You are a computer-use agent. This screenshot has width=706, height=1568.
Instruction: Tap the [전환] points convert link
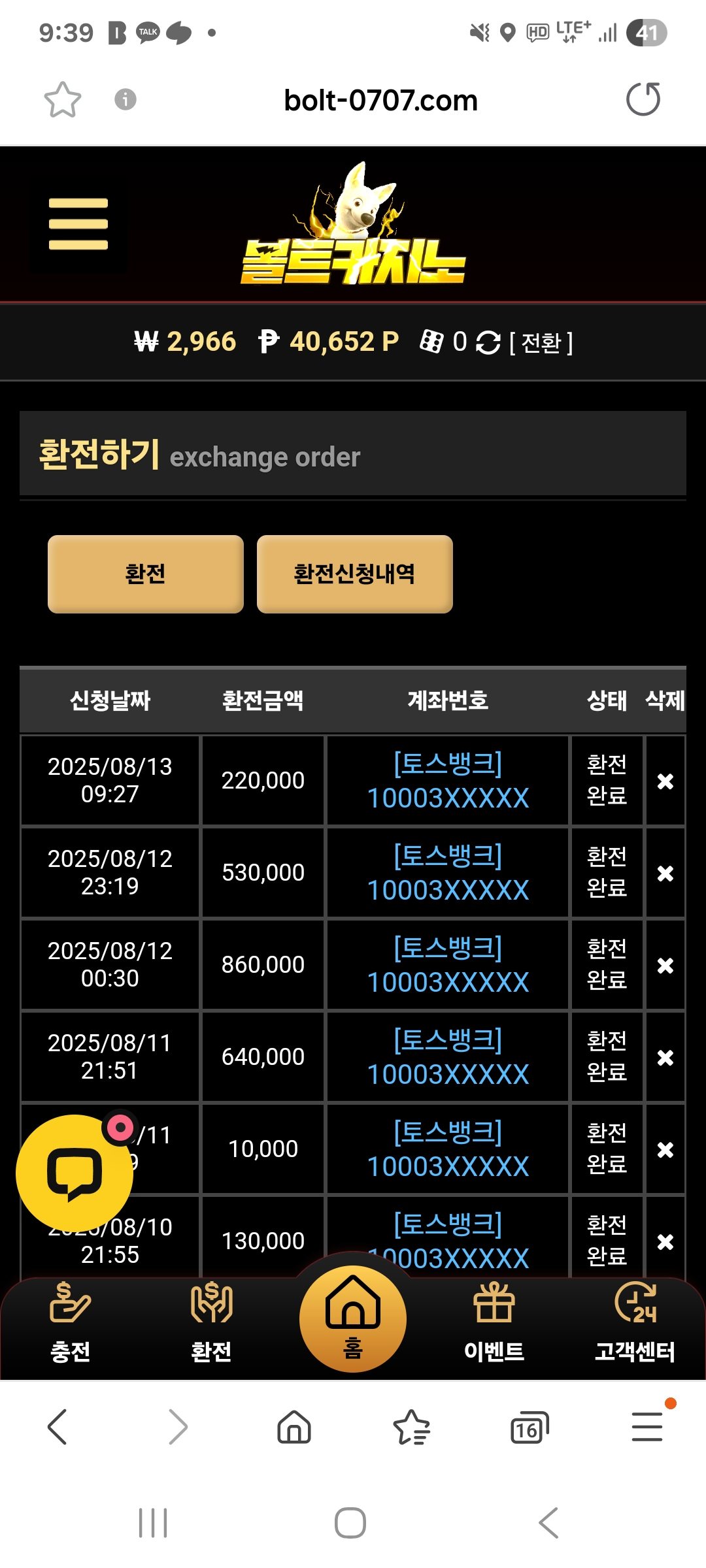[541, 342]
